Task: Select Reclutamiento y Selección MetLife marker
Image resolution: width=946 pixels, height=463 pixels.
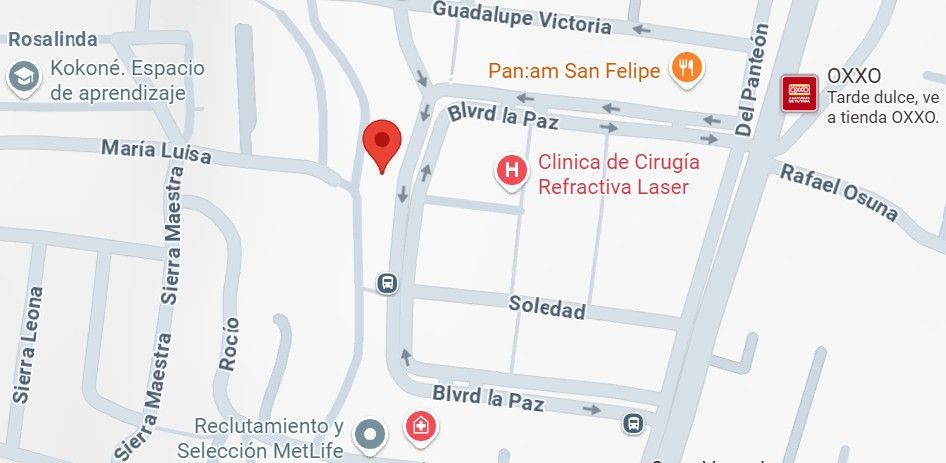Action: pos(370,436)
